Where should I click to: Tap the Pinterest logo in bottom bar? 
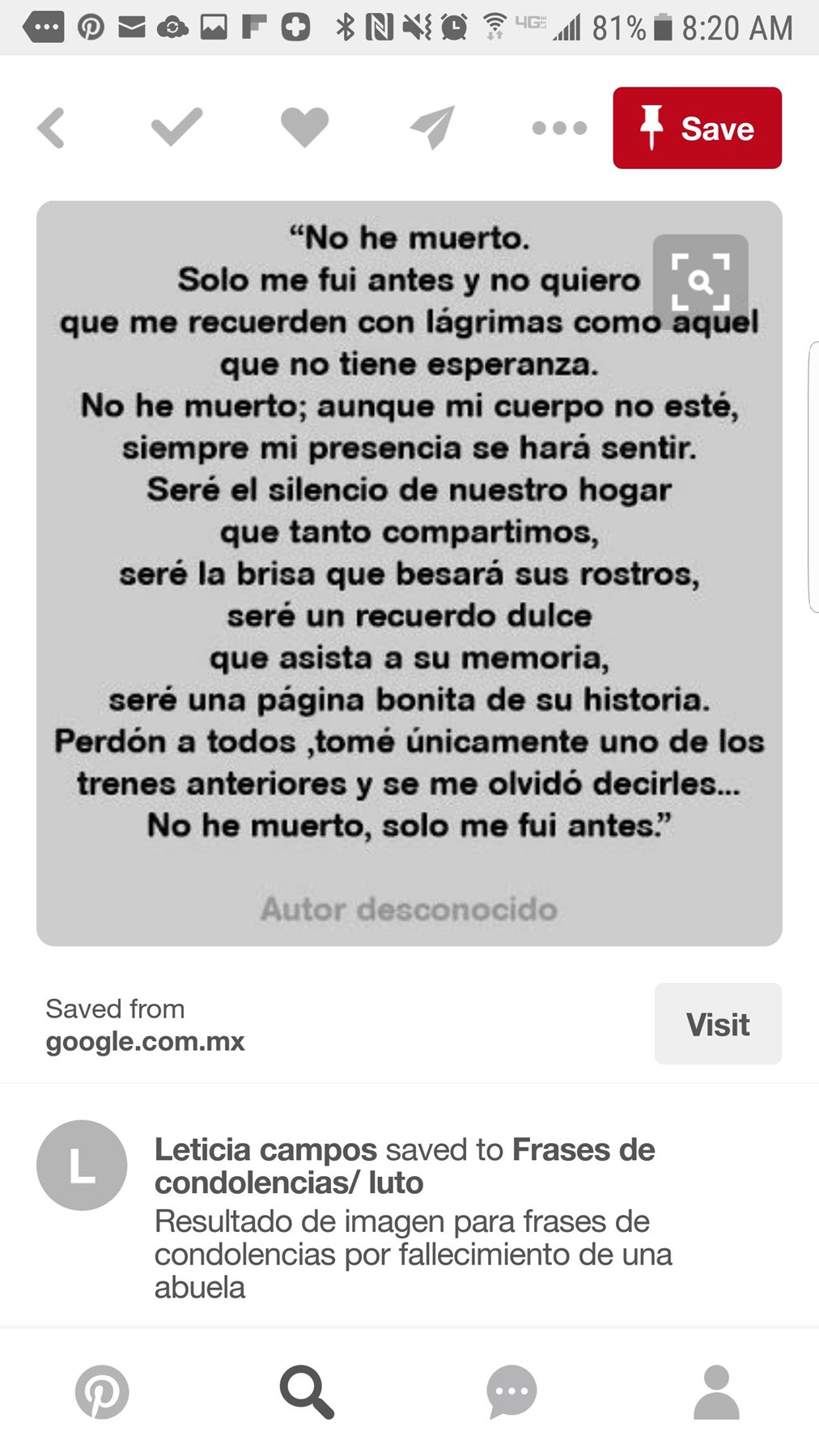pos(103,1393)
